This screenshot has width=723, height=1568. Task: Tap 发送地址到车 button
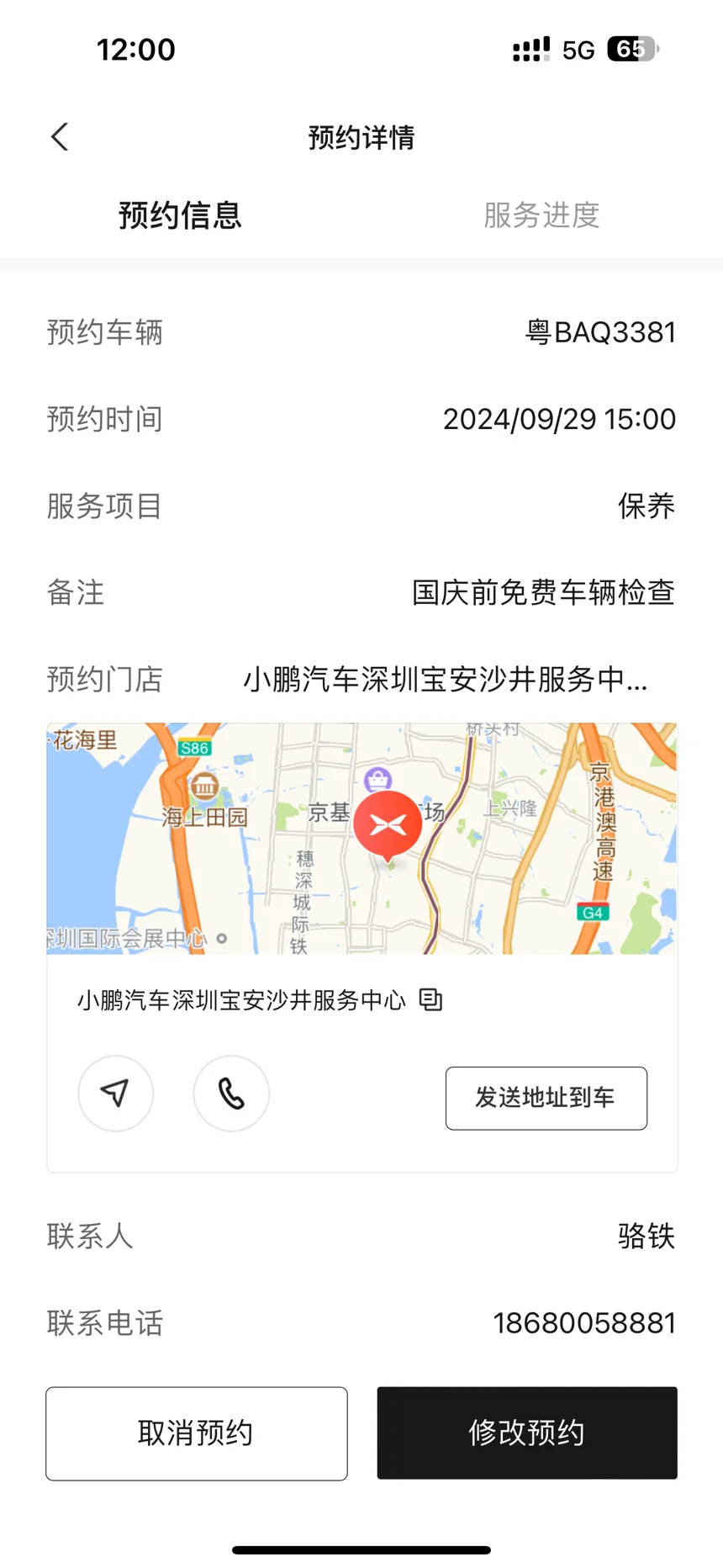[x=546, y=1098]
